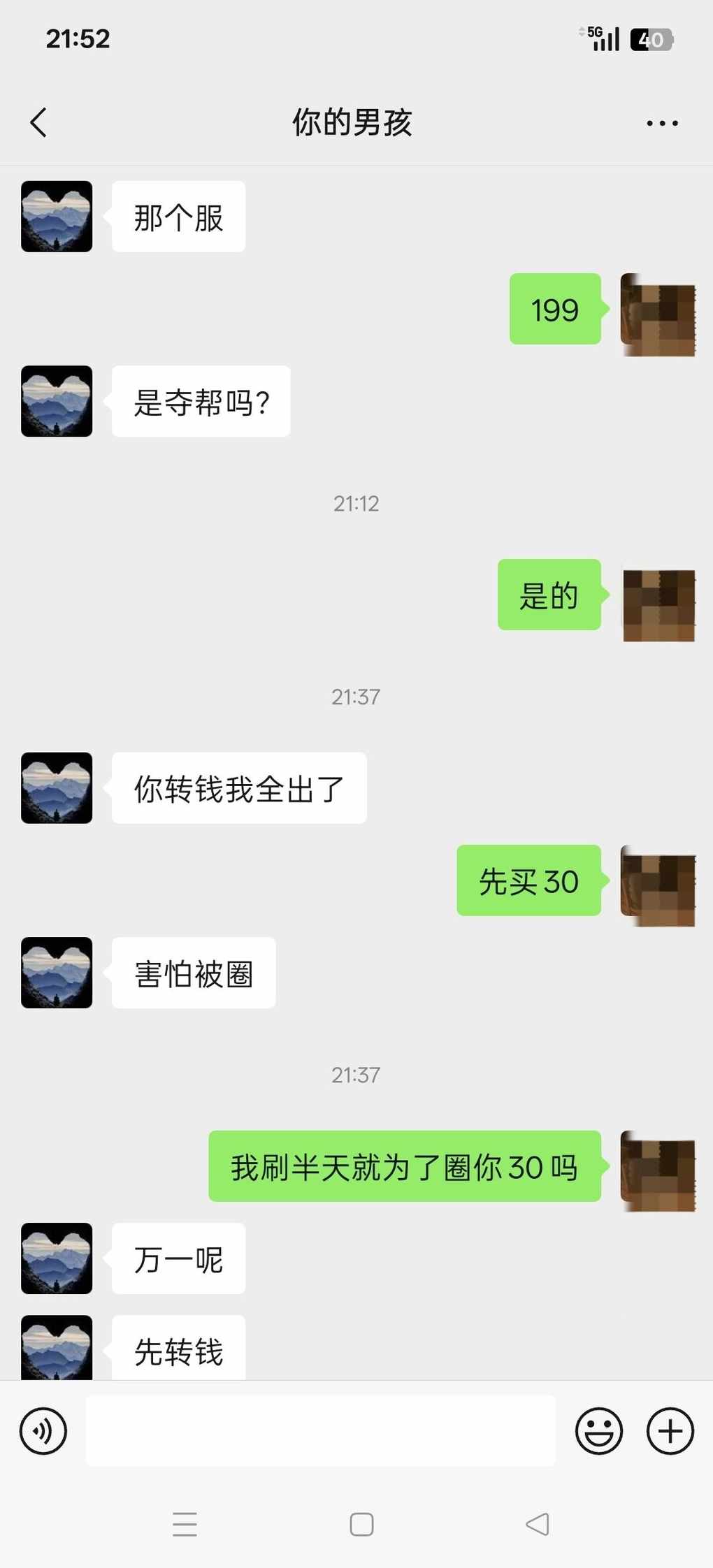Screen dimensions: 713x1568
Task: Open contact avatar beside 那个服 message
Action: point(57,217)
